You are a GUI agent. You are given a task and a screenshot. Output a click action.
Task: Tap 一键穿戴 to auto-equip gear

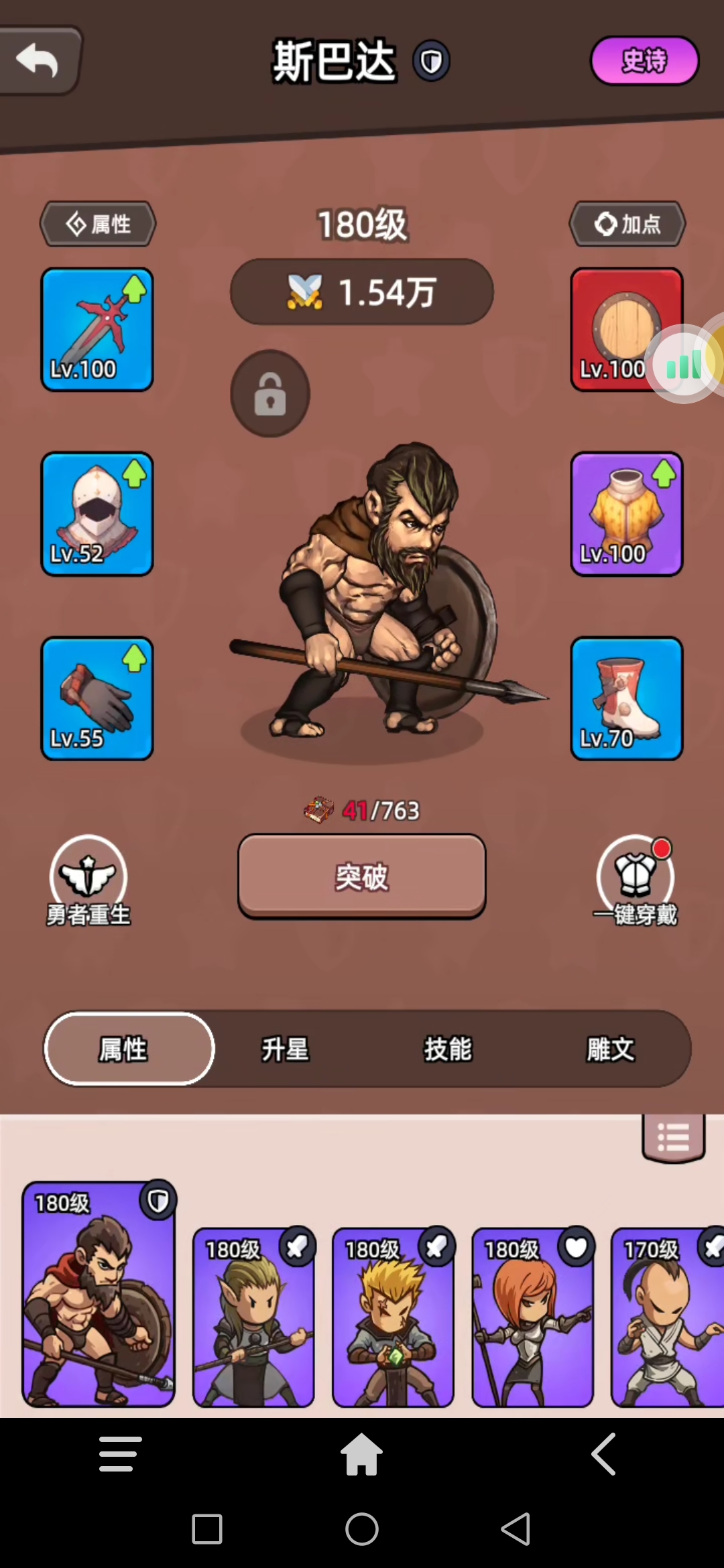pyautogui.click(x=636, y=881)
